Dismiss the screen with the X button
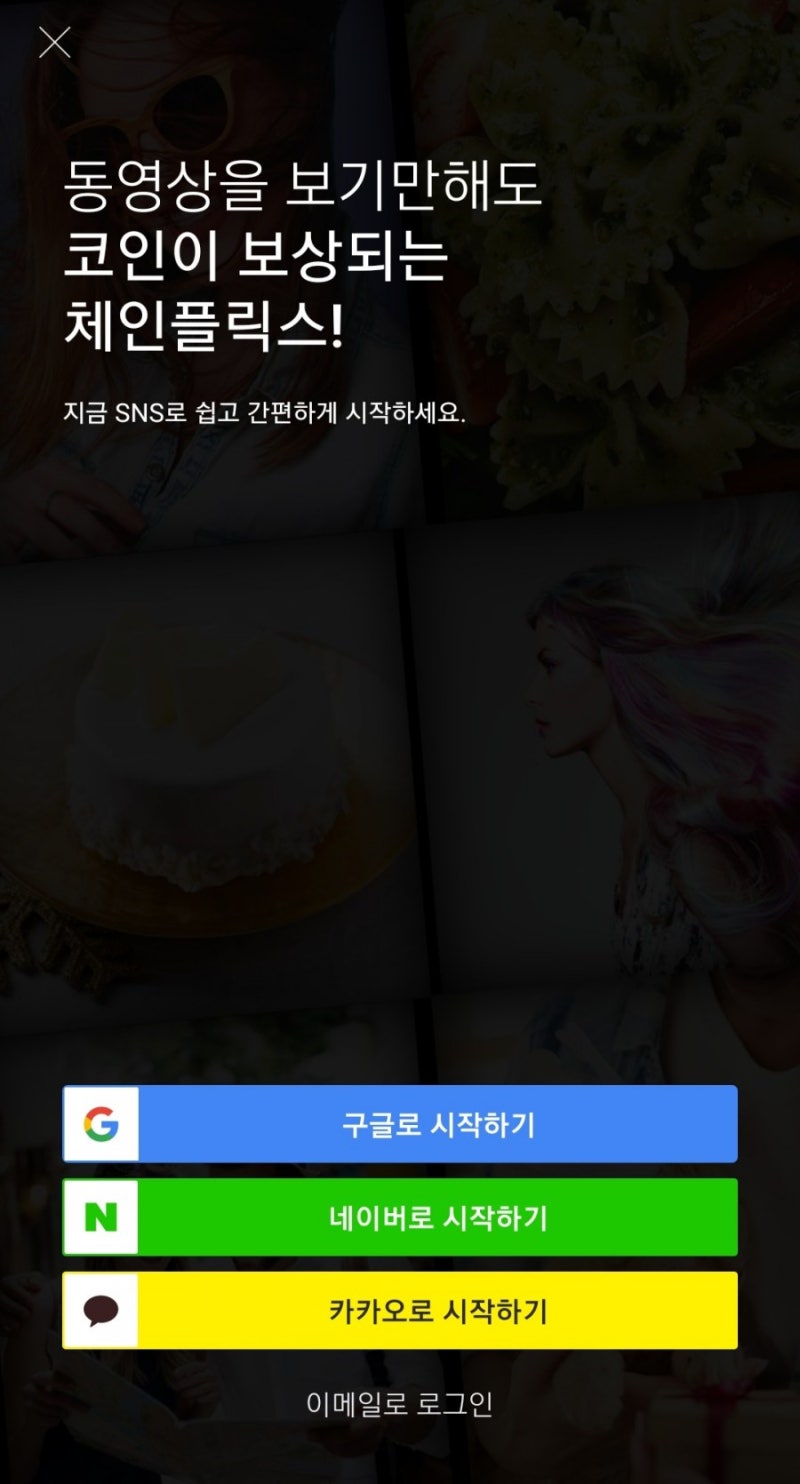 pyautogui.click(x=53, y=42)
